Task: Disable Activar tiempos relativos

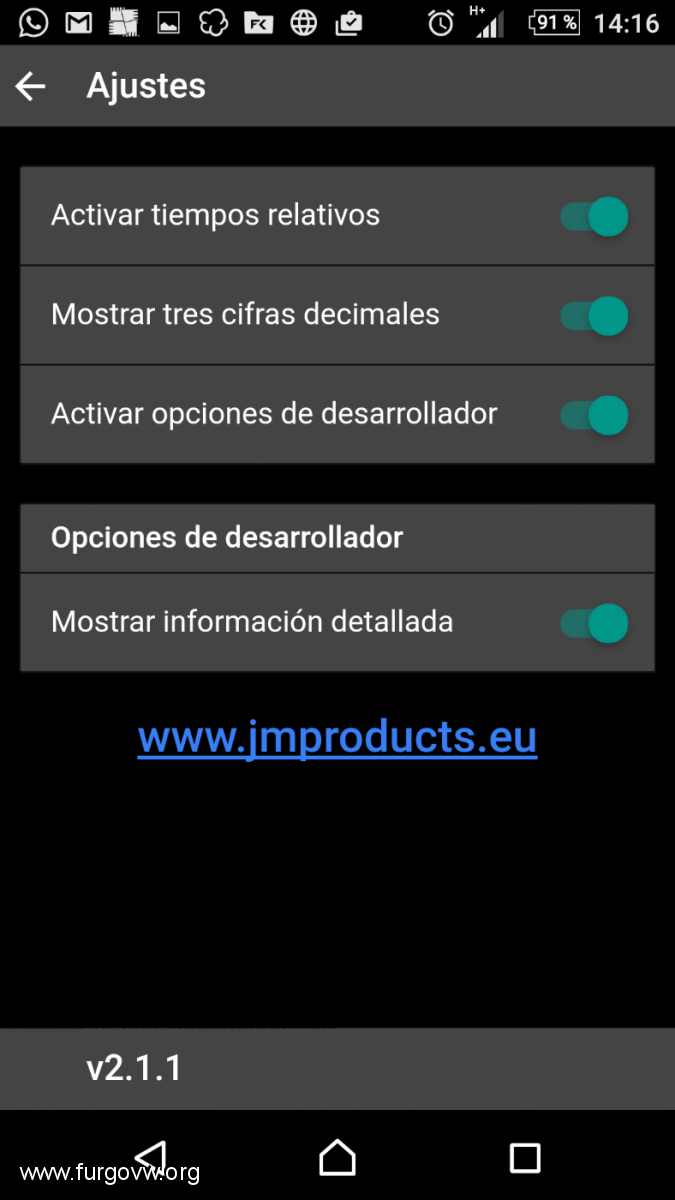Action: [x=594, y=217]
